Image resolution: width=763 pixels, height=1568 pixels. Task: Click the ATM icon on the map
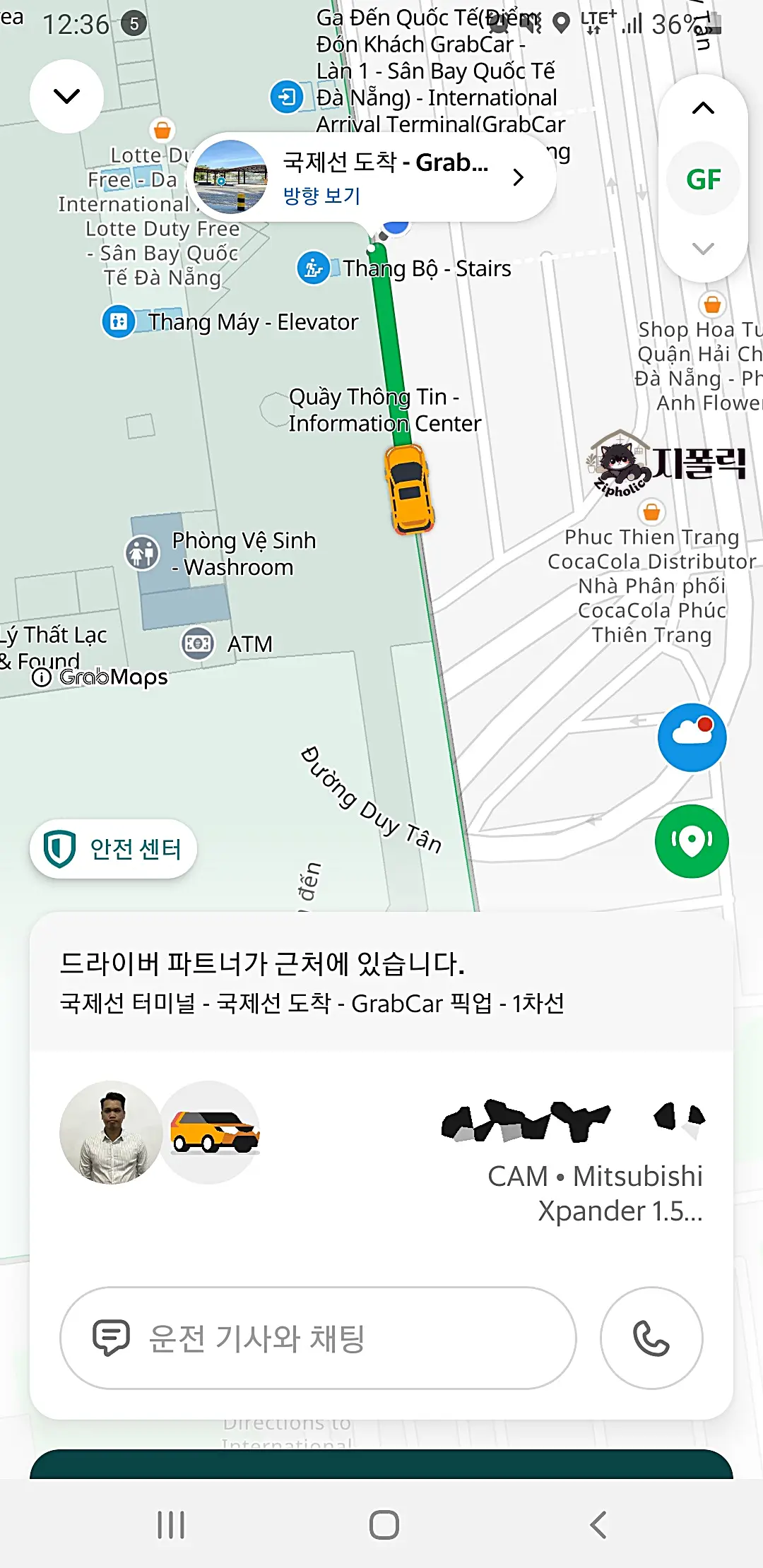199,643
